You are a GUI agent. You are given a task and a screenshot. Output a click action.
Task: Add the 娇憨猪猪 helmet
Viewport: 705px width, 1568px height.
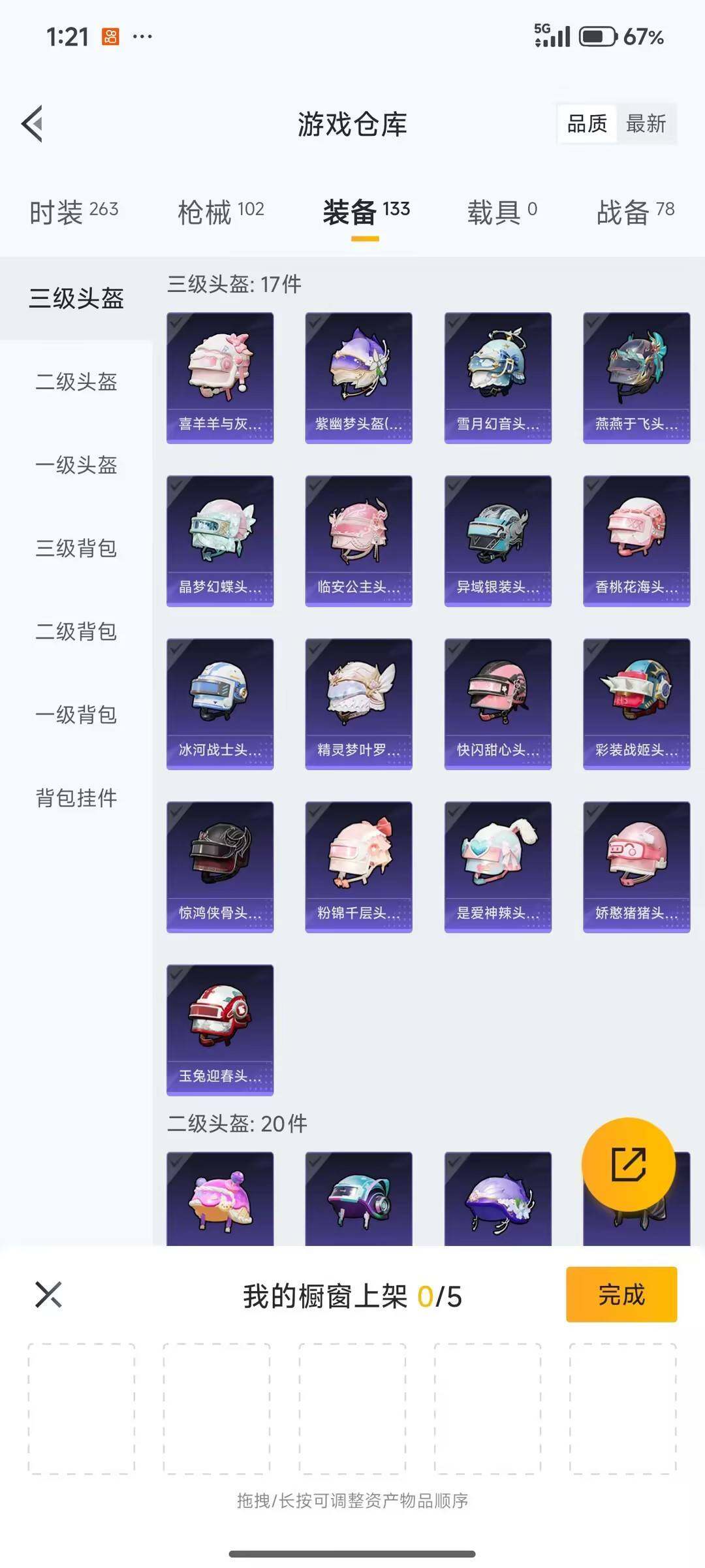pos(636,867)
